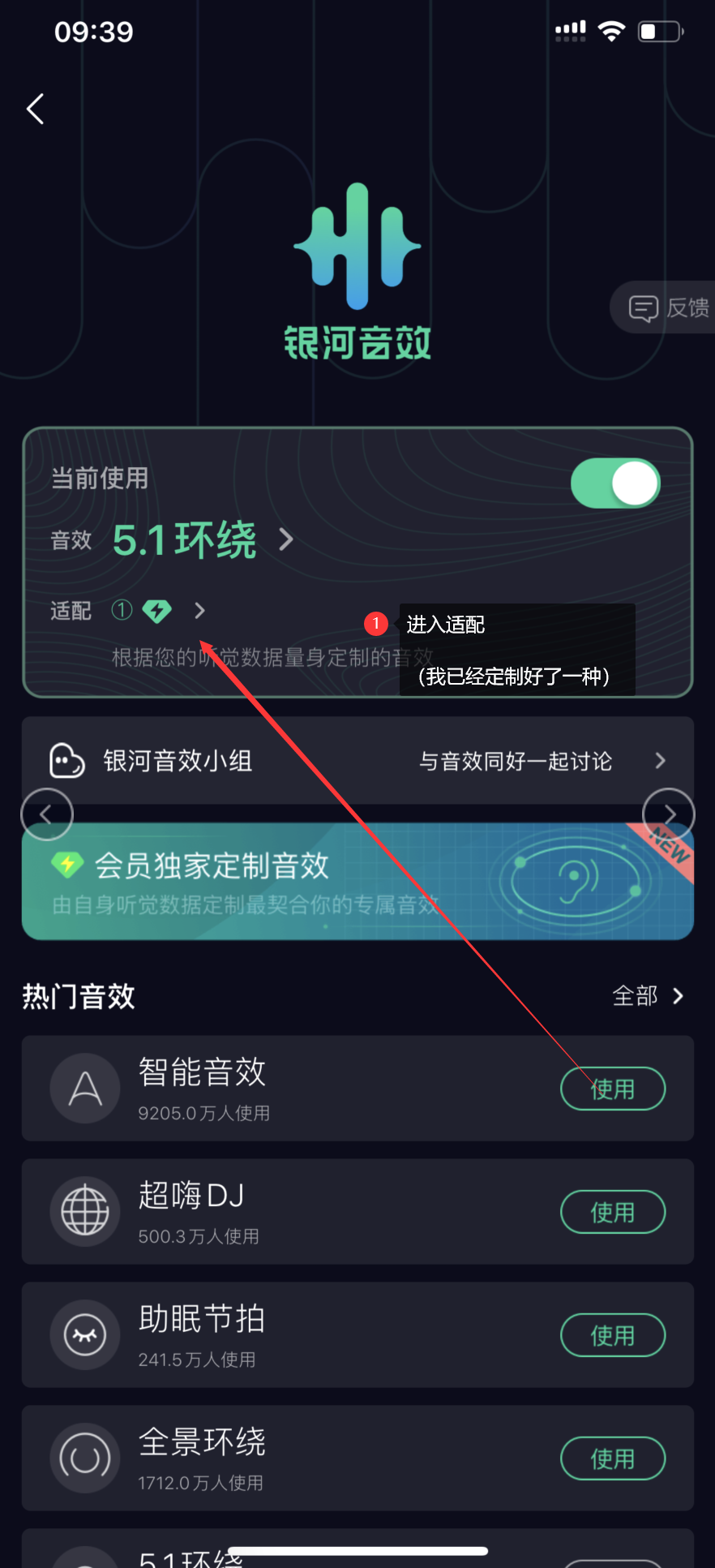Screen dimensions: 715x1568
Task: Turn off the 当前使用 sound effect switch
Action: pyautogui.click(x=615, y=483)
